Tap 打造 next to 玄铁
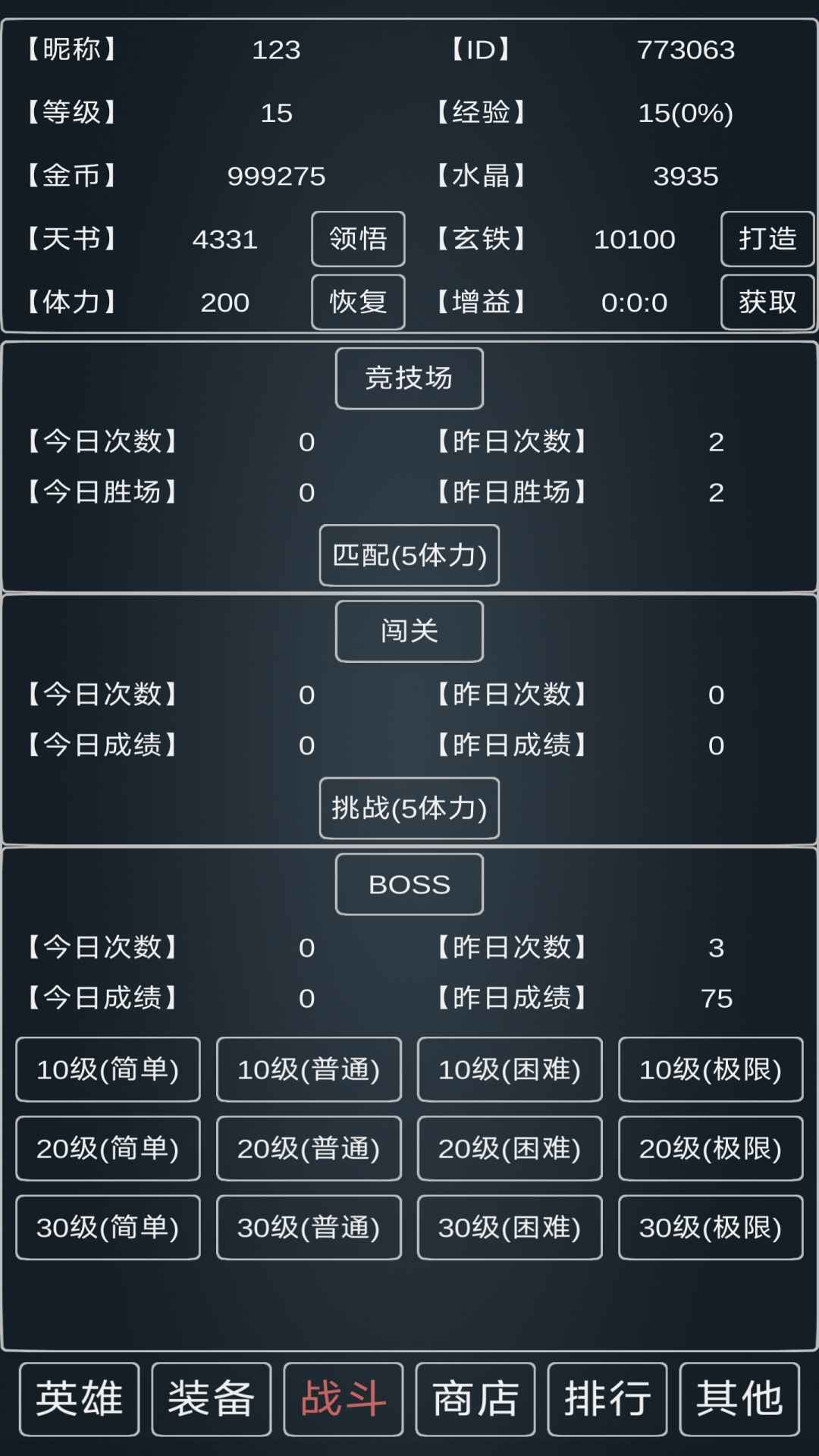 767,239
